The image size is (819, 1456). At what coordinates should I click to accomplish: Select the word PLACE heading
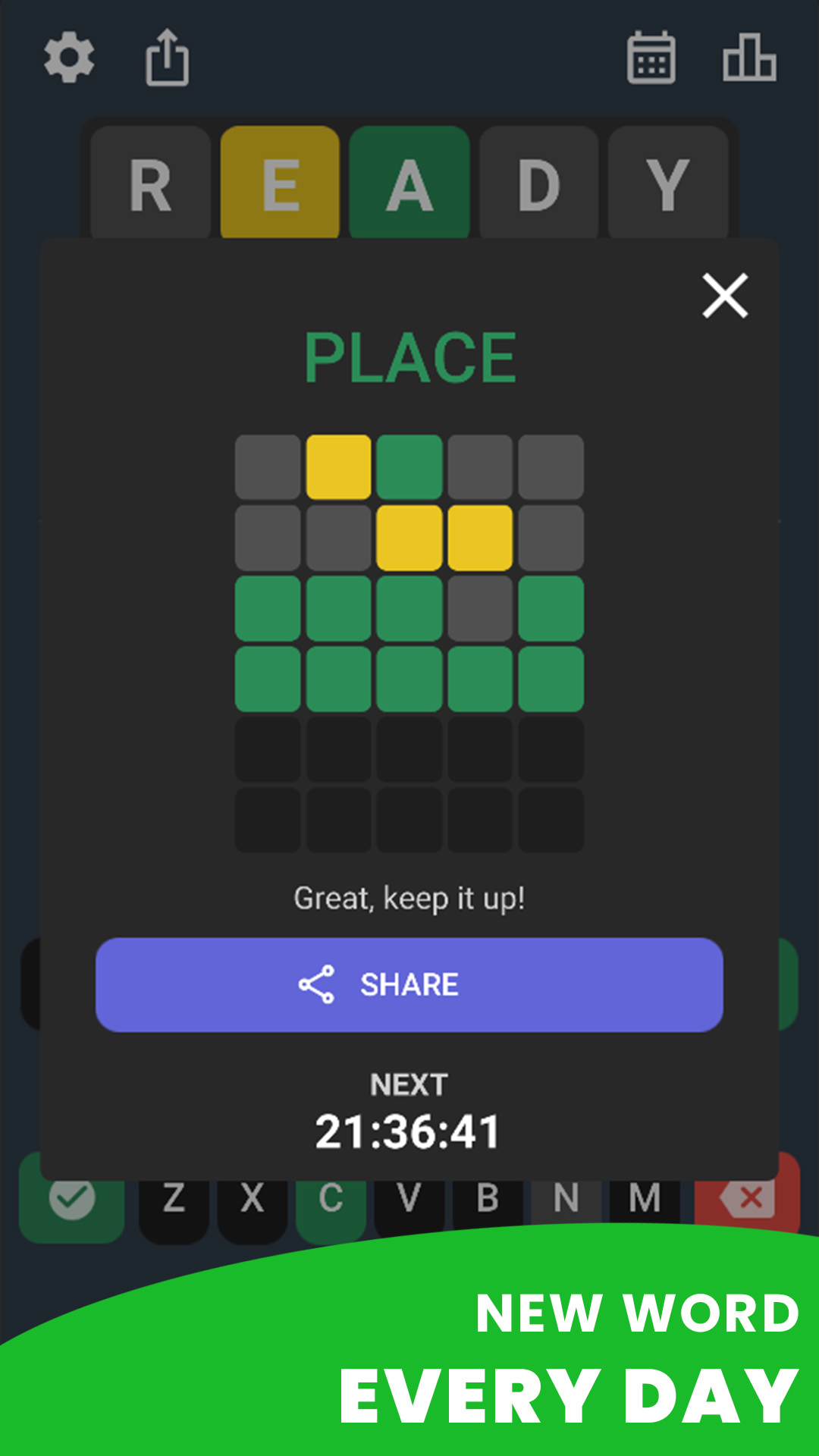point(409,355)
